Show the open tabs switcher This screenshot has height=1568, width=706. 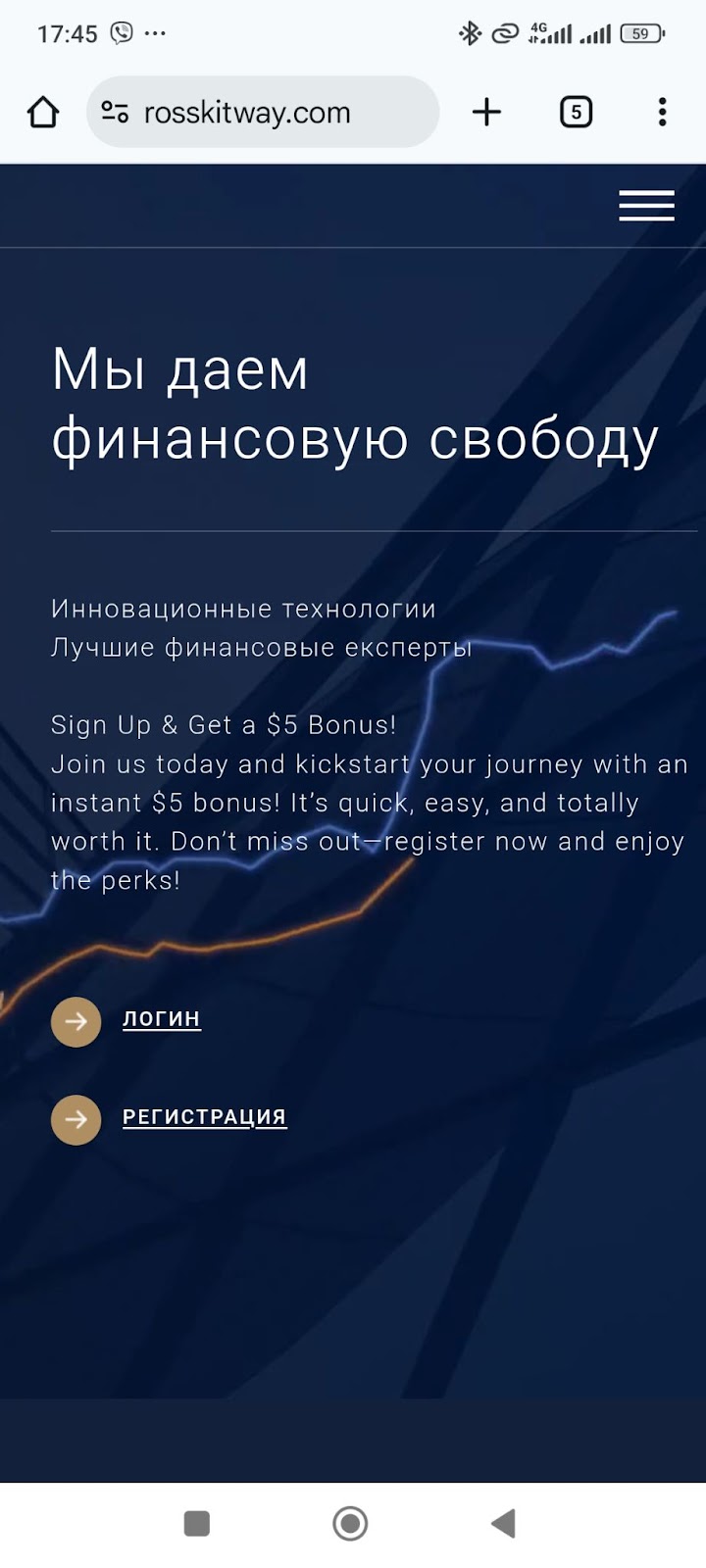point(576,113)
